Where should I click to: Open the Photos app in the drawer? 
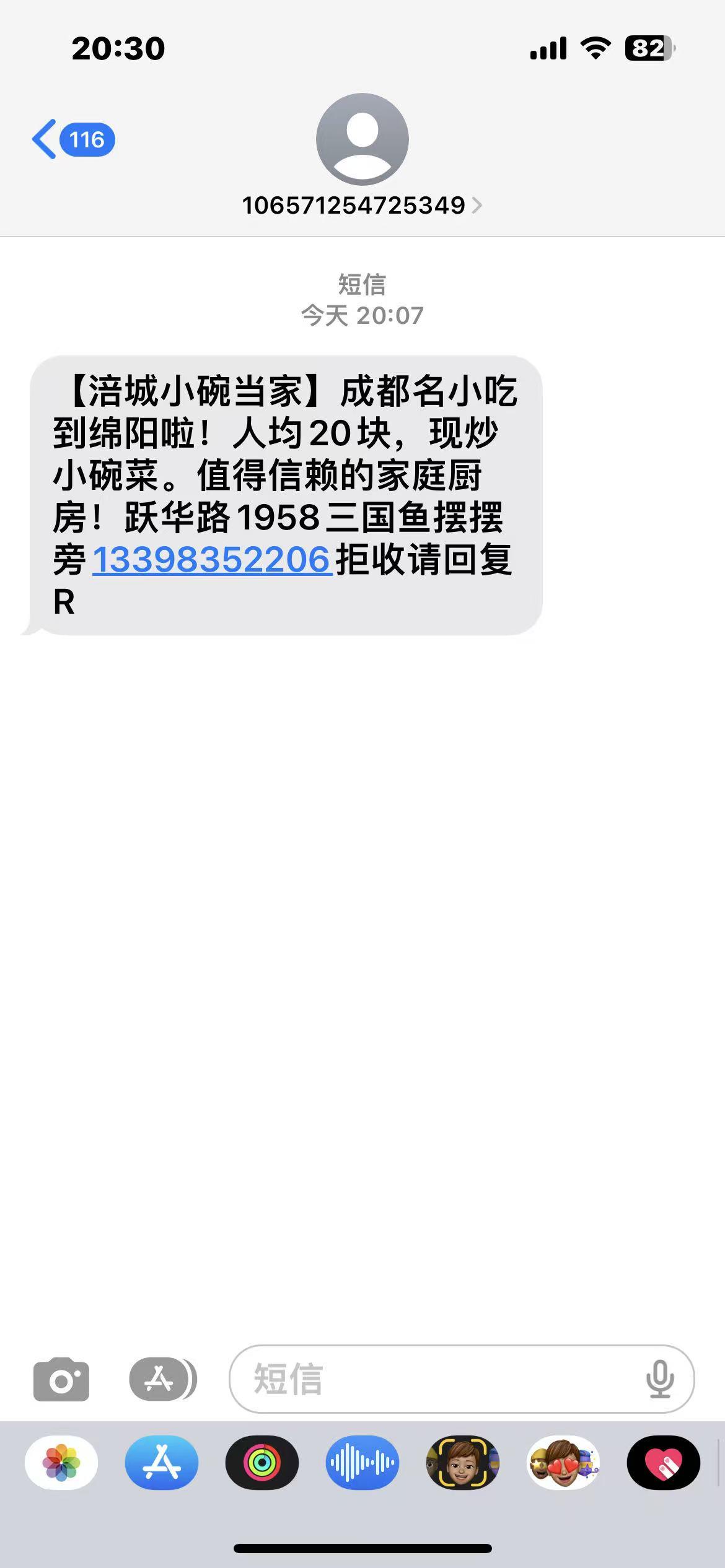point(61,1463)
